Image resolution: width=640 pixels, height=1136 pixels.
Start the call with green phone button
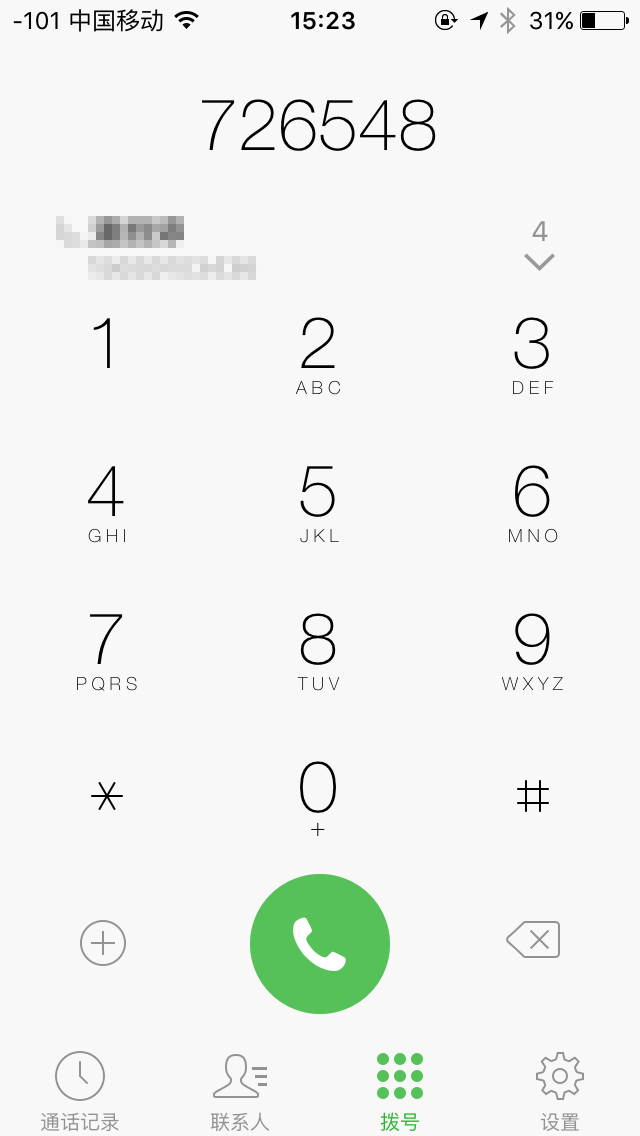pyautogui.click(x=320, y=943)
